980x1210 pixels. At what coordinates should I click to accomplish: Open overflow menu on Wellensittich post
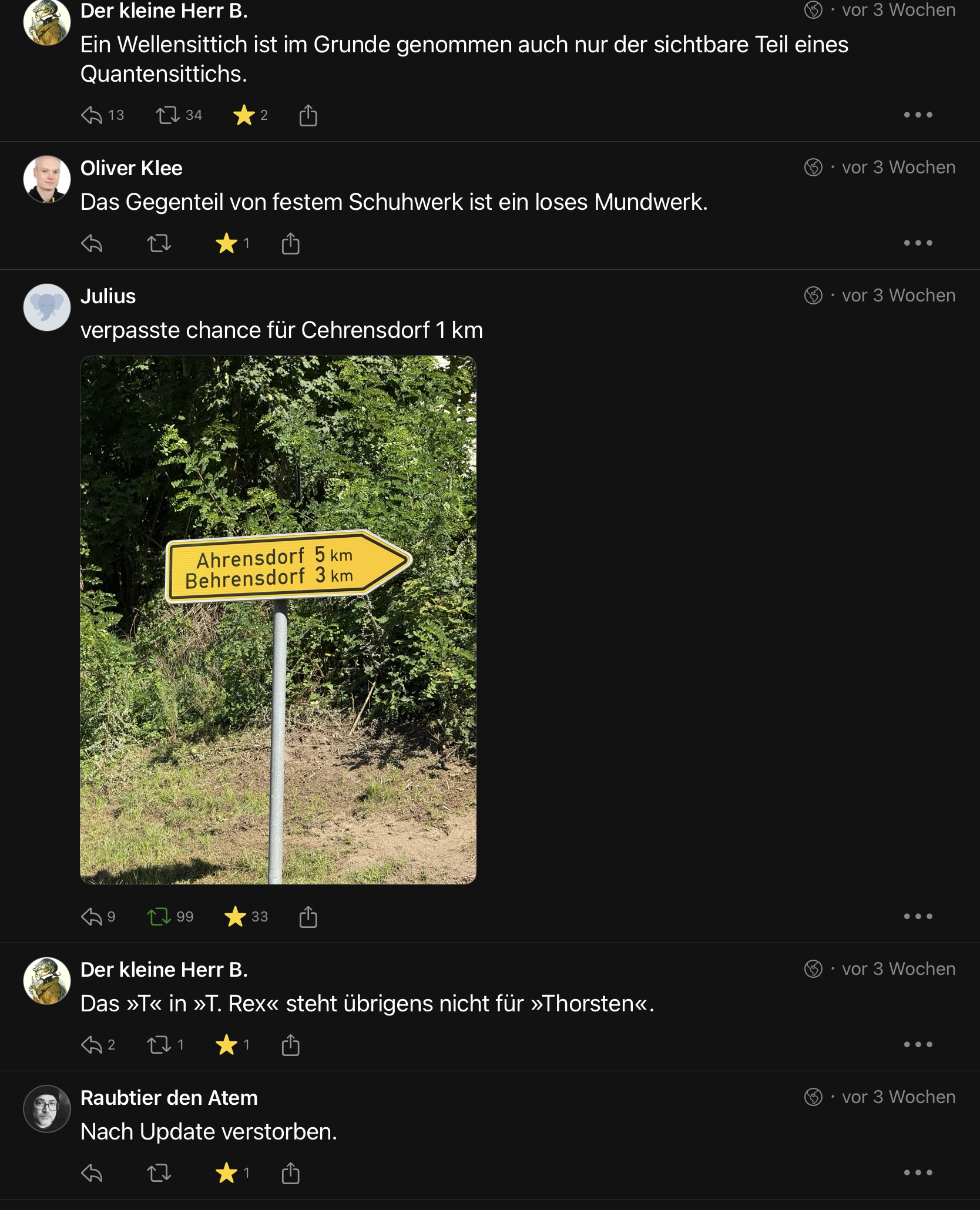918,115
